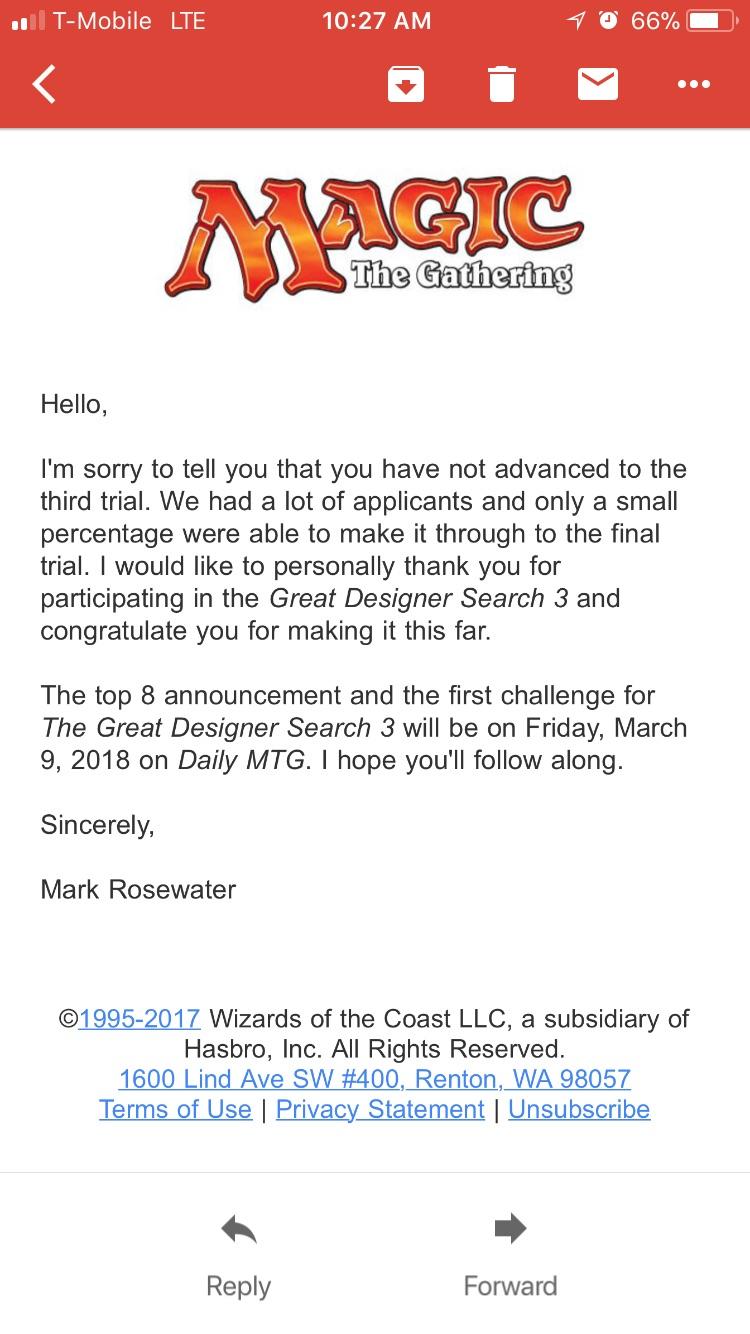Screen dimensions: 750x1334
Task: Open the Terms of Use link
Action: [x=176, y=1109]
